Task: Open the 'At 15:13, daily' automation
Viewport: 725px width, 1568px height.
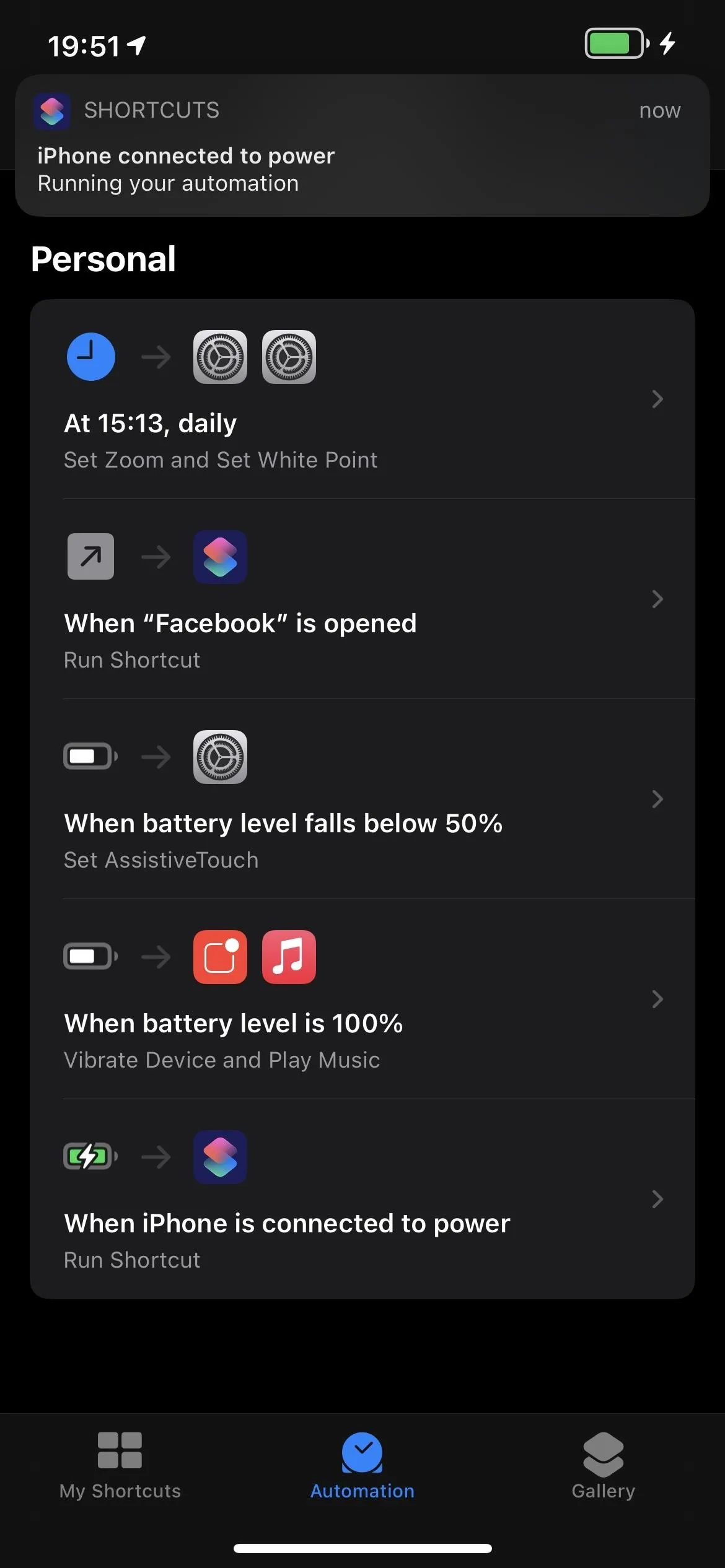Action: (x=362, y=399)
